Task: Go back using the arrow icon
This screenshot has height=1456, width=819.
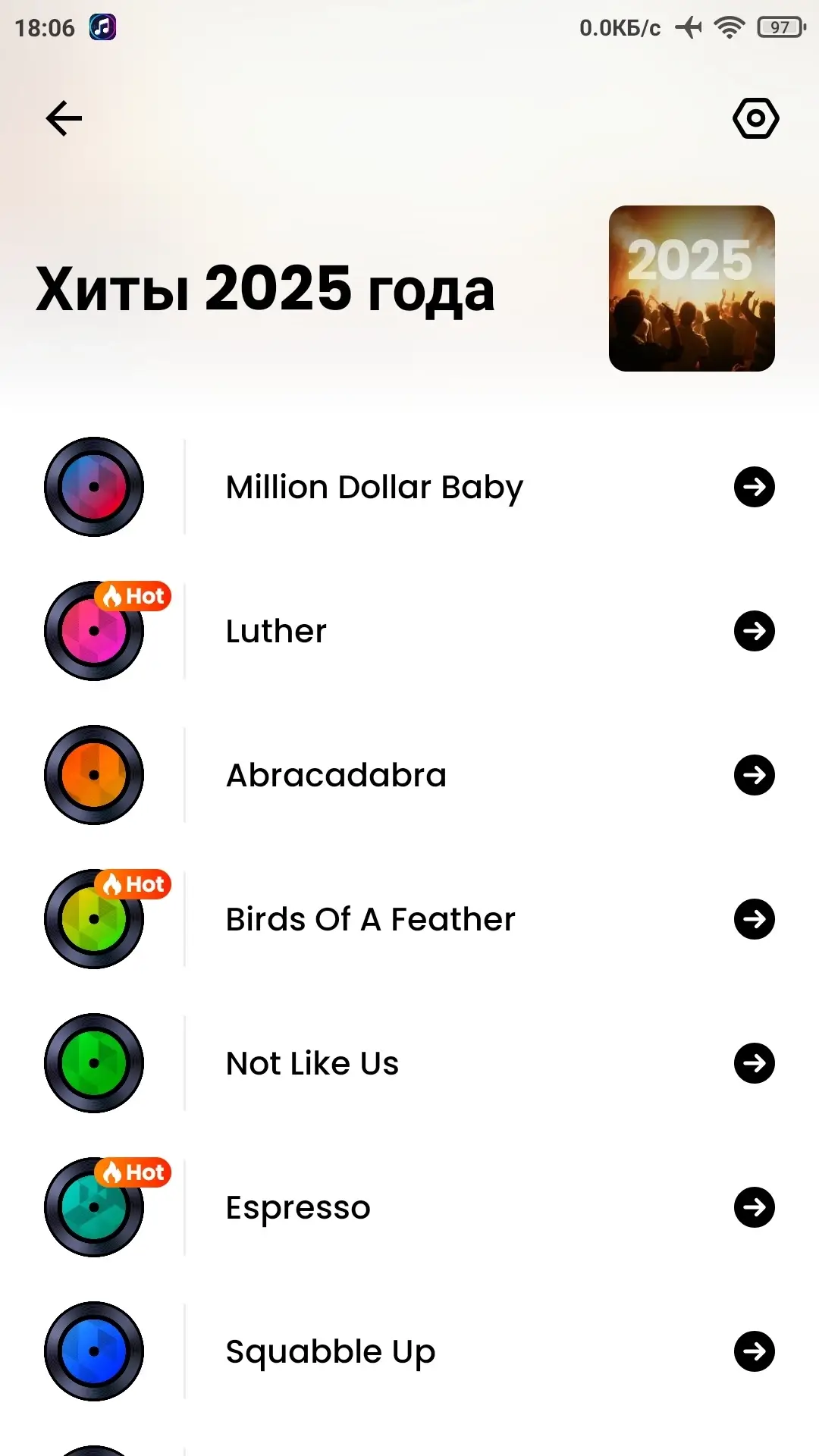Action: pyautogui.click(x=64, y=118)
